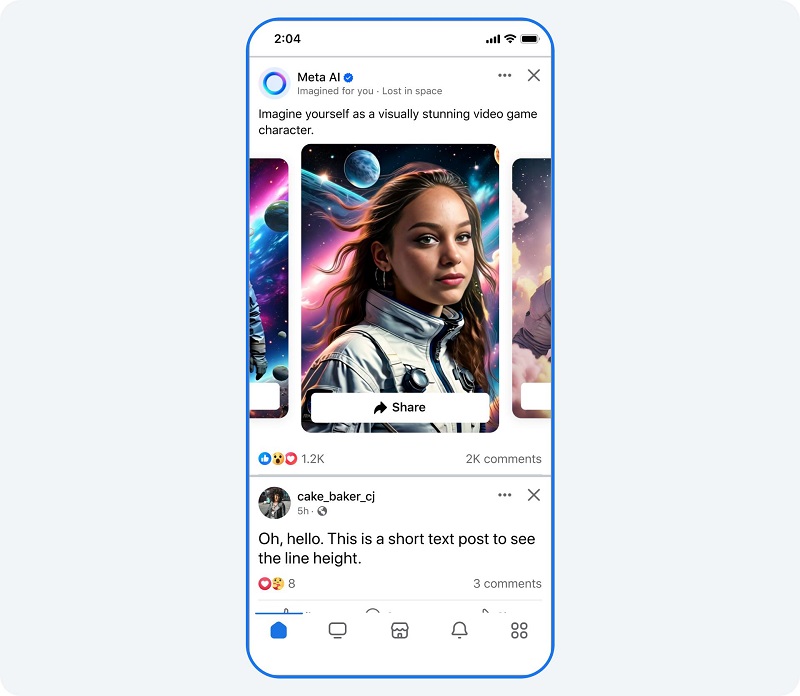Open the cake_baker_cj profile photo
This screenshot has height=696, width=800.
pos(275,502)
